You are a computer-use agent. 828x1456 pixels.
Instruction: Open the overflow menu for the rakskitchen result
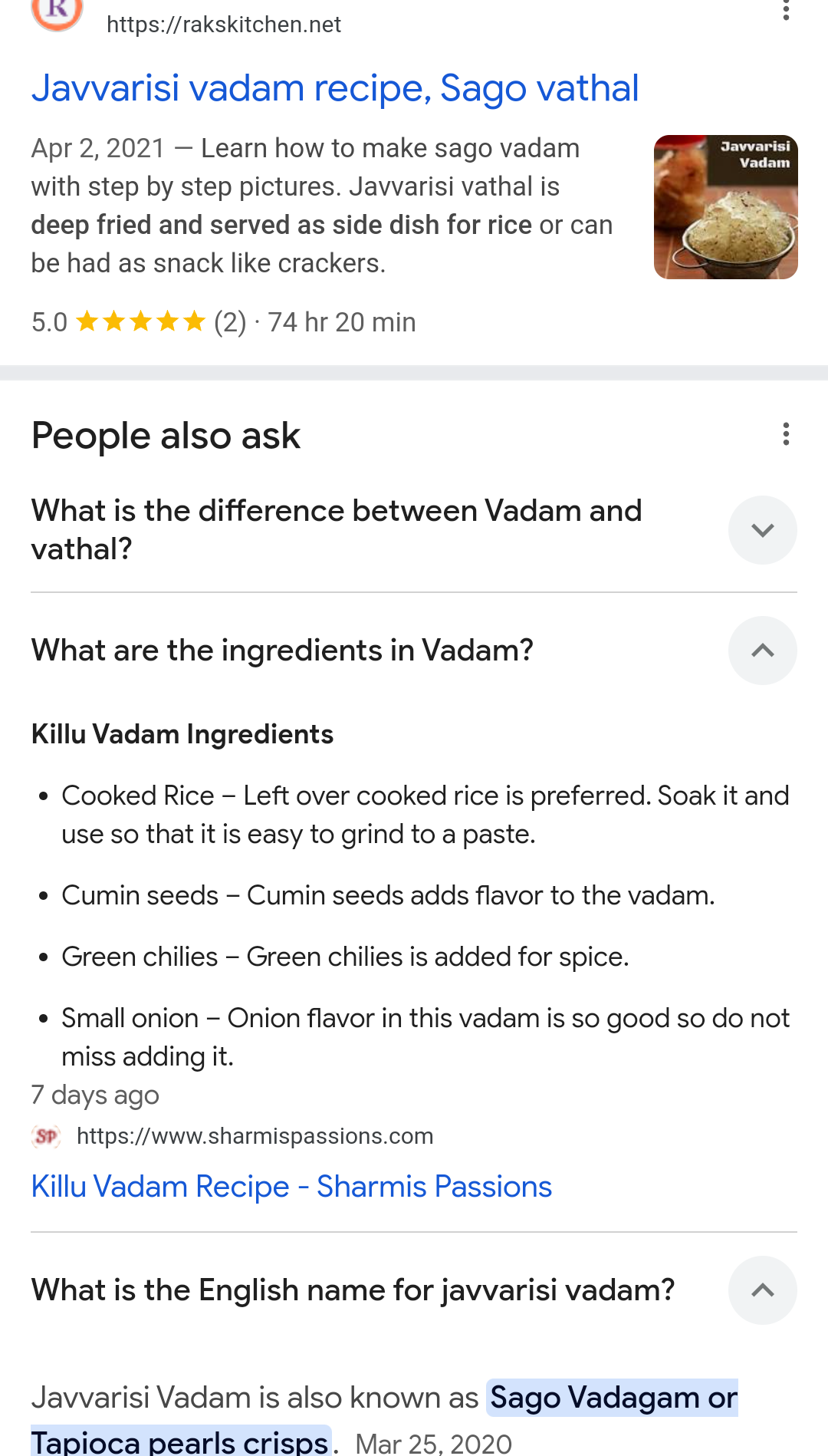(x=786, y=11)
